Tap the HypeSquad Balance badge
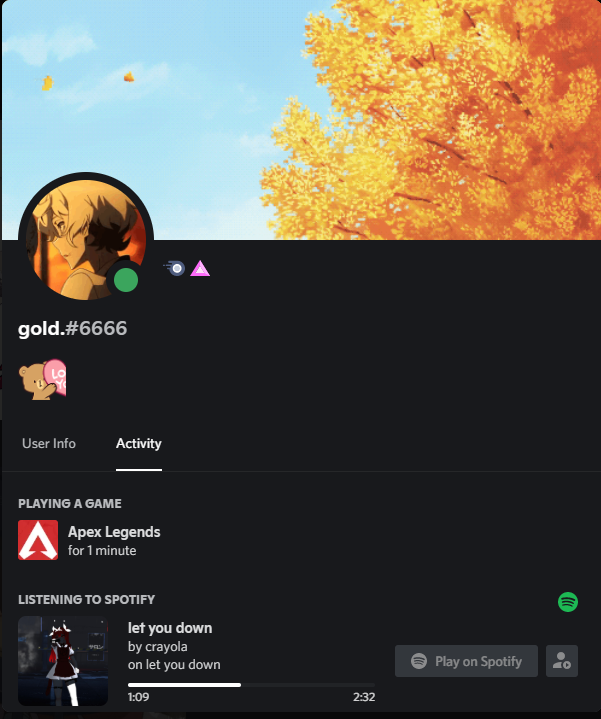Image resolution: width=601 pixels, height=719 pixels. coord(176,268)
